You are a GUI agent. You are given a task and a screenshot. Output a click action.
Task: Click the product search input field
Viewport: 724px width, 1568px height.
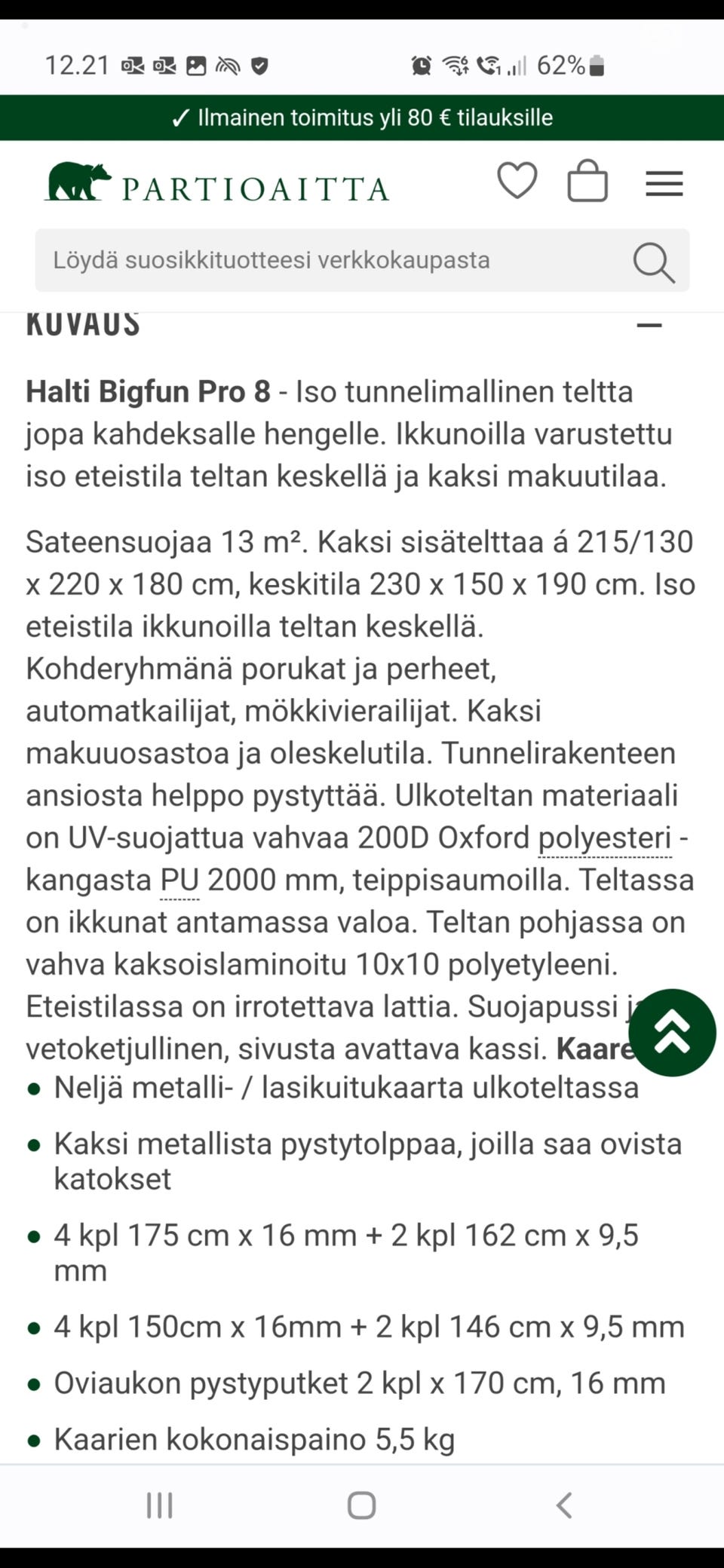302,261
